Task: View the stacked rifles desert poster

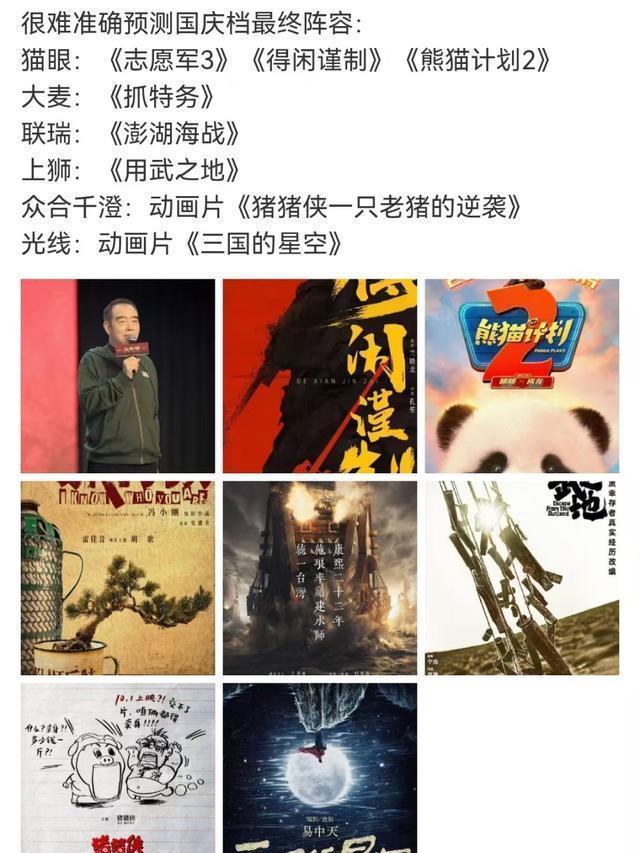Action: [x=521, y=578]
